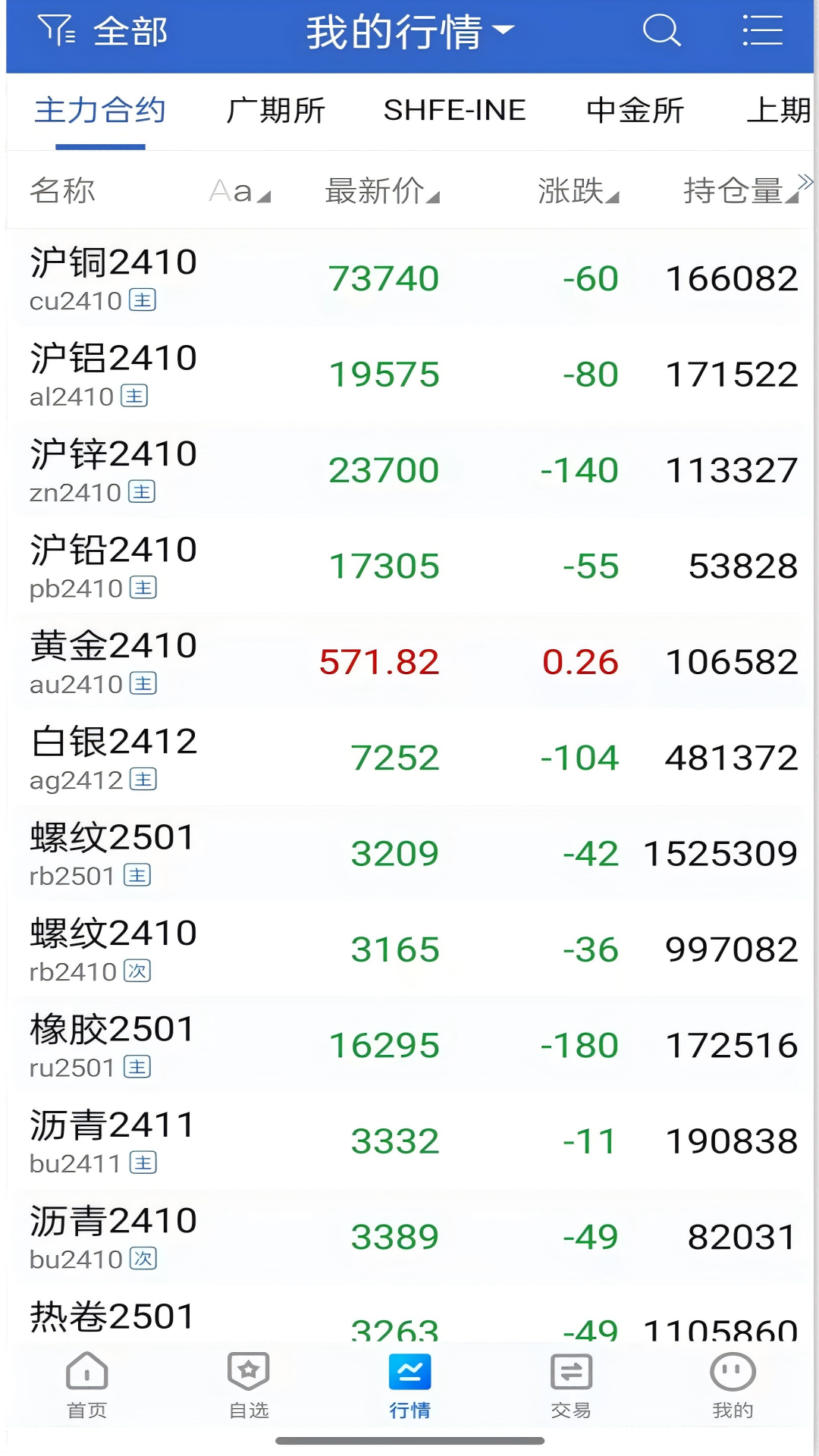Sort the list by 持仓量
819x1456 pixels.
tap(740, 191)
